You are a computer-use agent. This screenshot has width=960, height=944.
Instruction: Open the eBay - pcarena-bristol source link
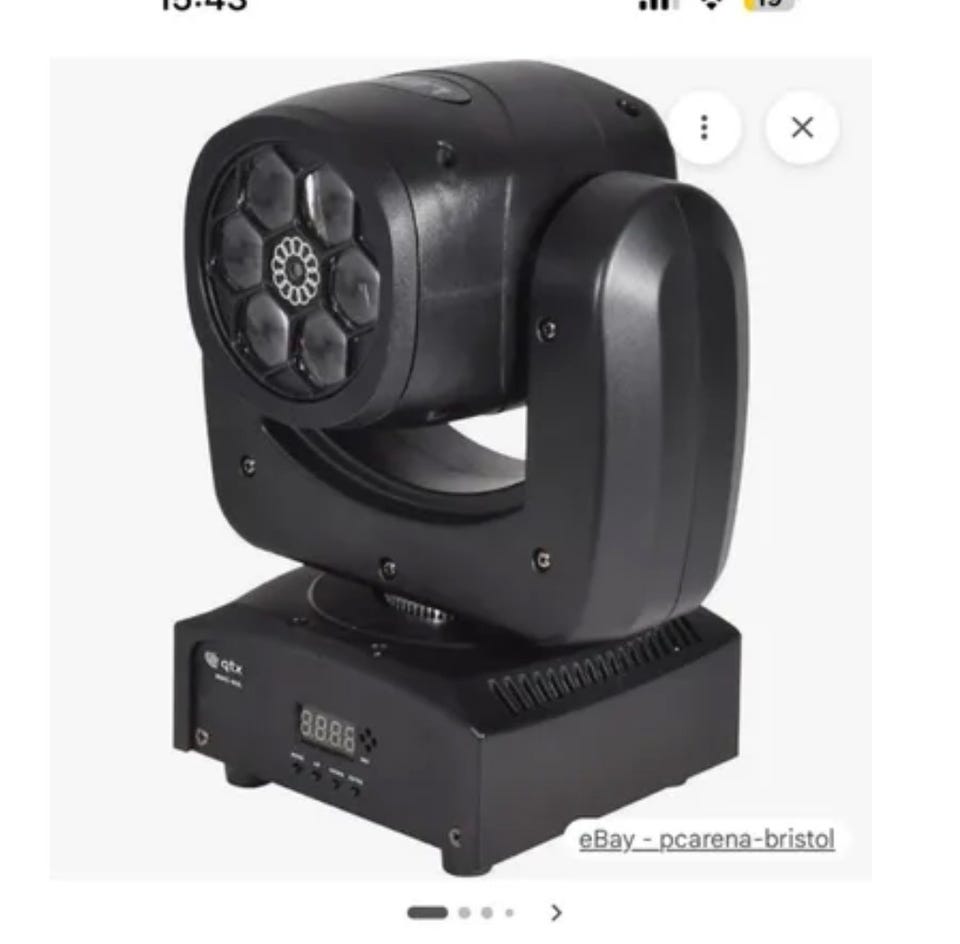click(x=706, y=839)
